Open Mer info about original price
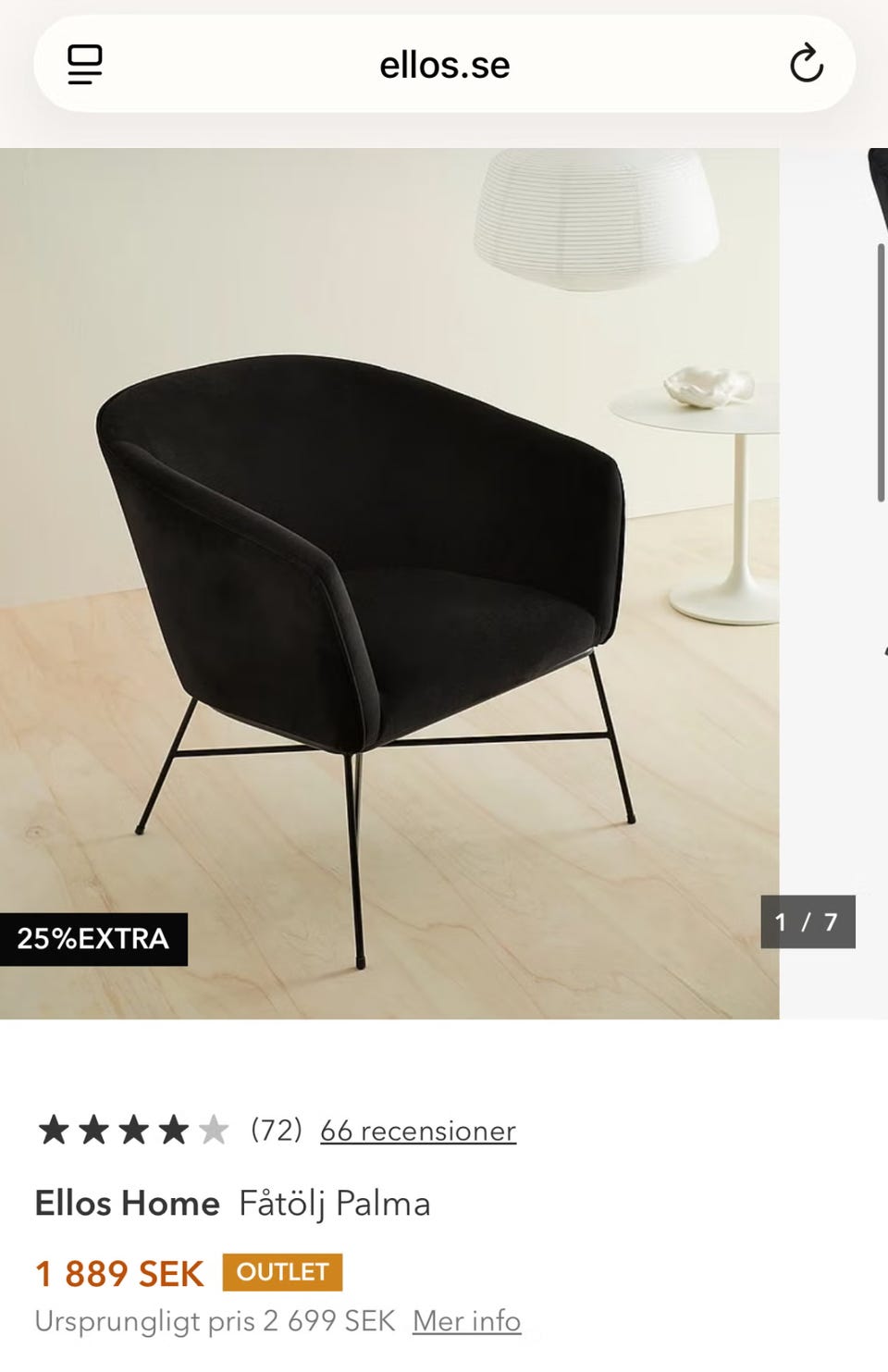Screen dimensions: 888x1372 coord(465,1321)
